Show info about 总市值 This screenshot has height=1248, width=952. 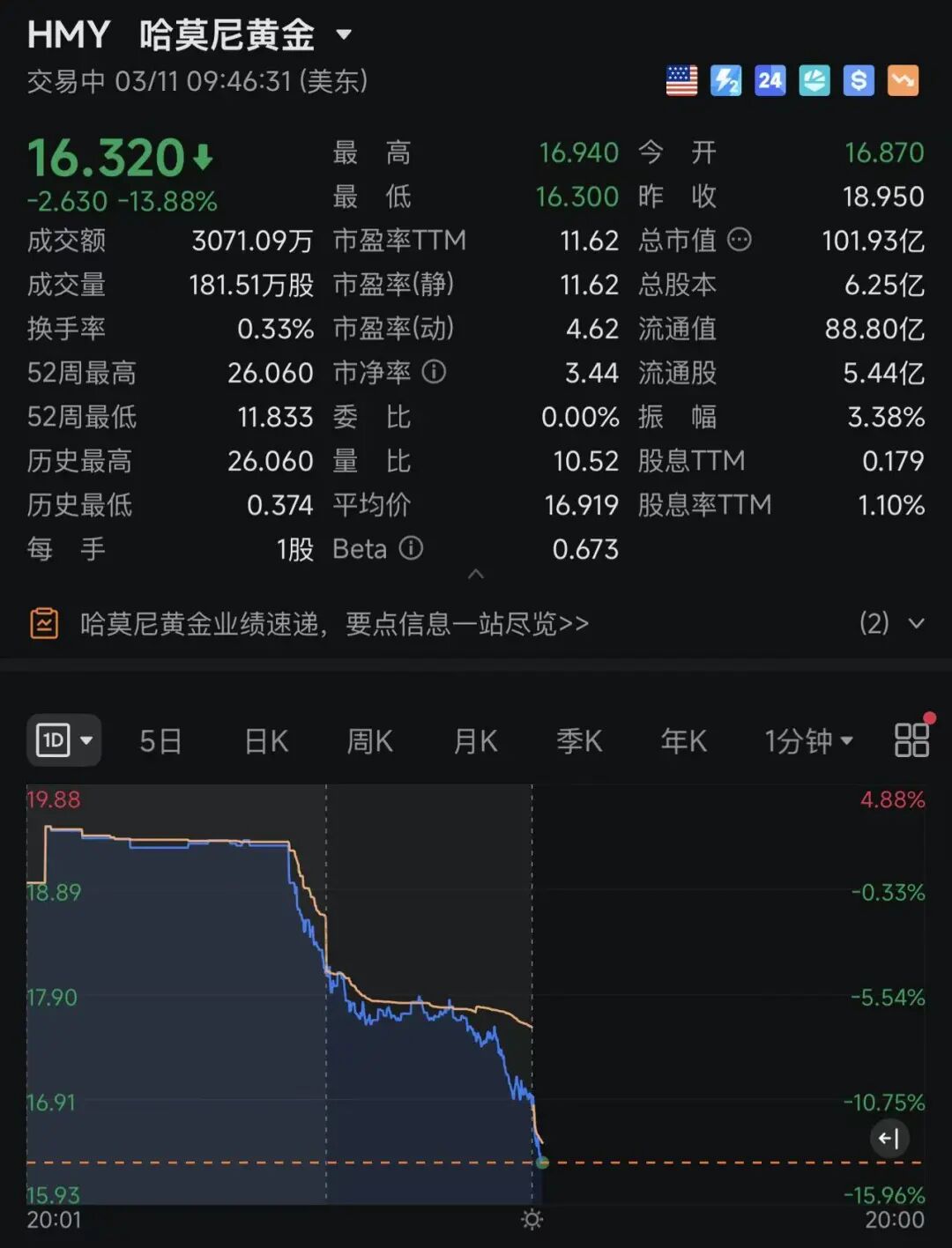[740, 240]
